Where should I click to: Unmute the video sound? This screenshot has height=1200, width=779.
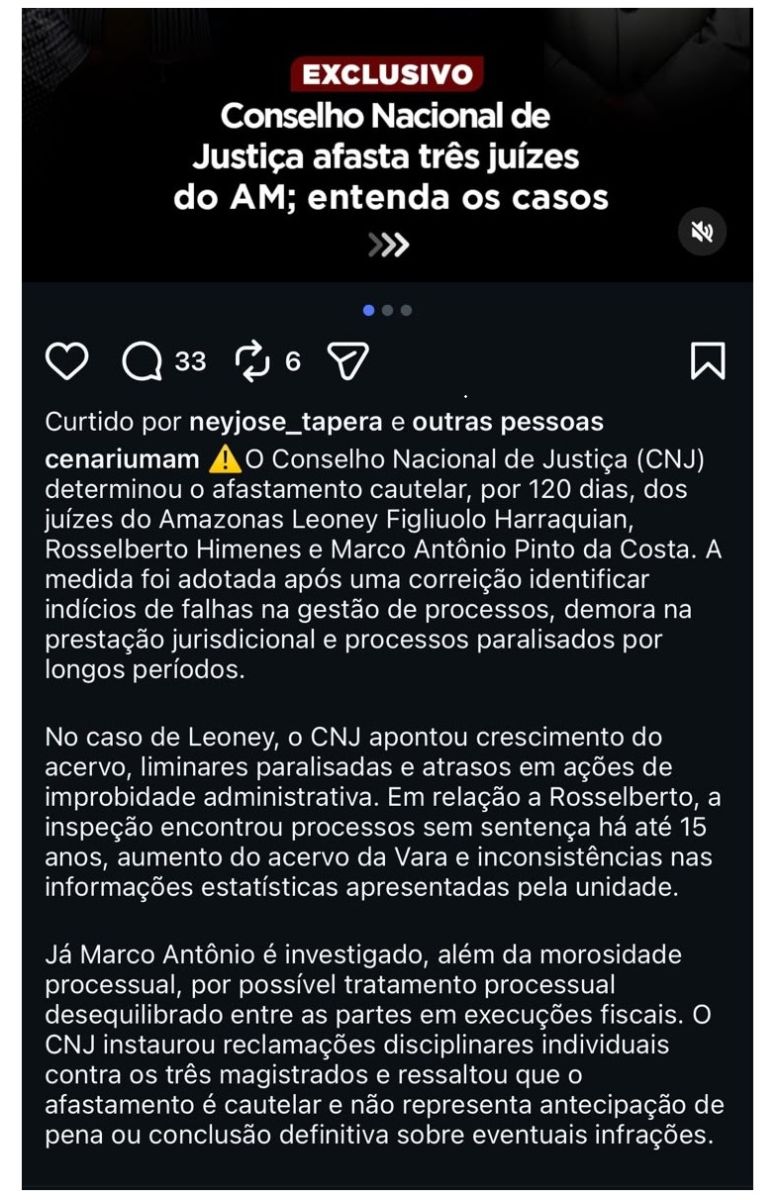[702, 232]
